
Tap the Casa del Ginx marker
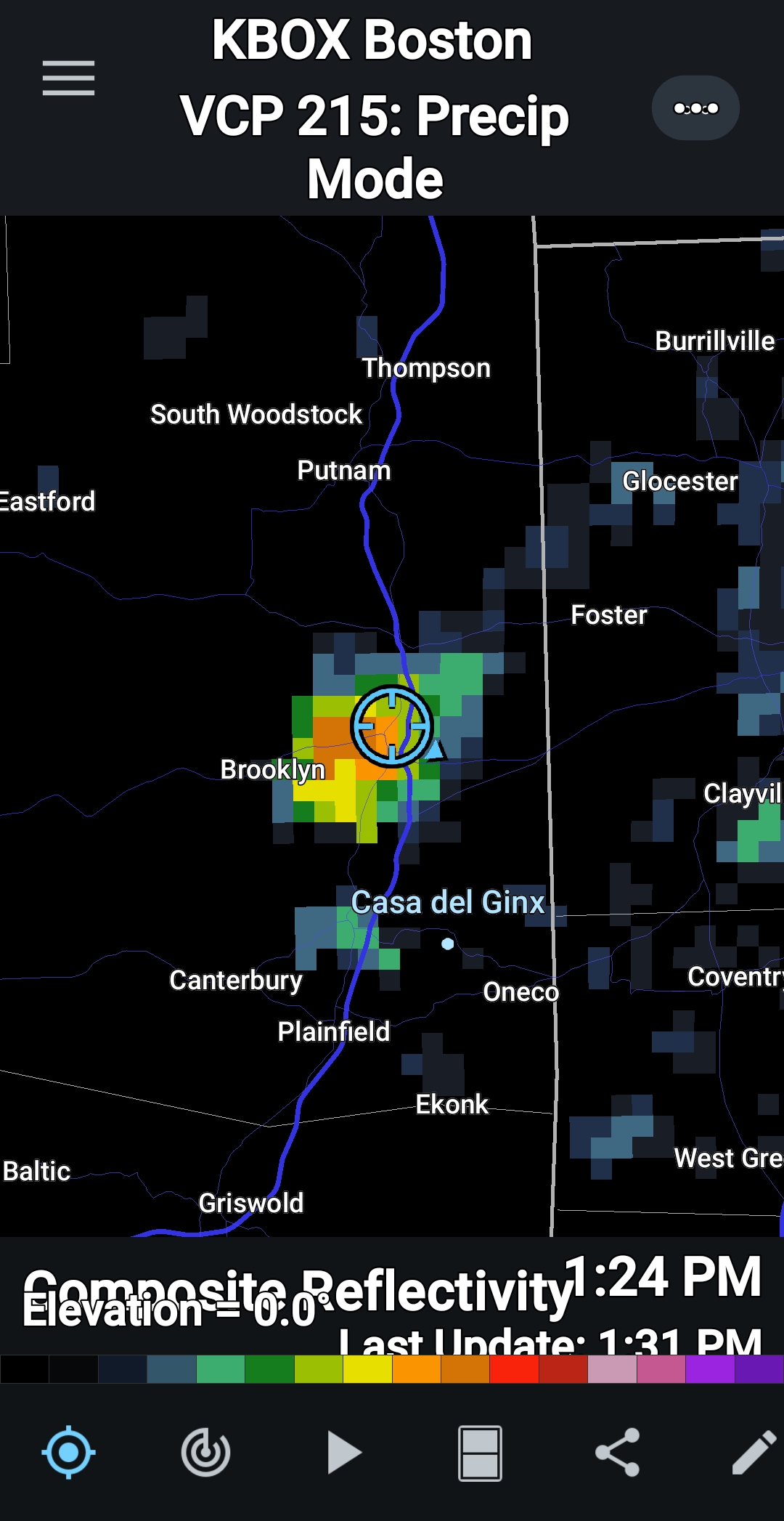(x=448, y=944)
